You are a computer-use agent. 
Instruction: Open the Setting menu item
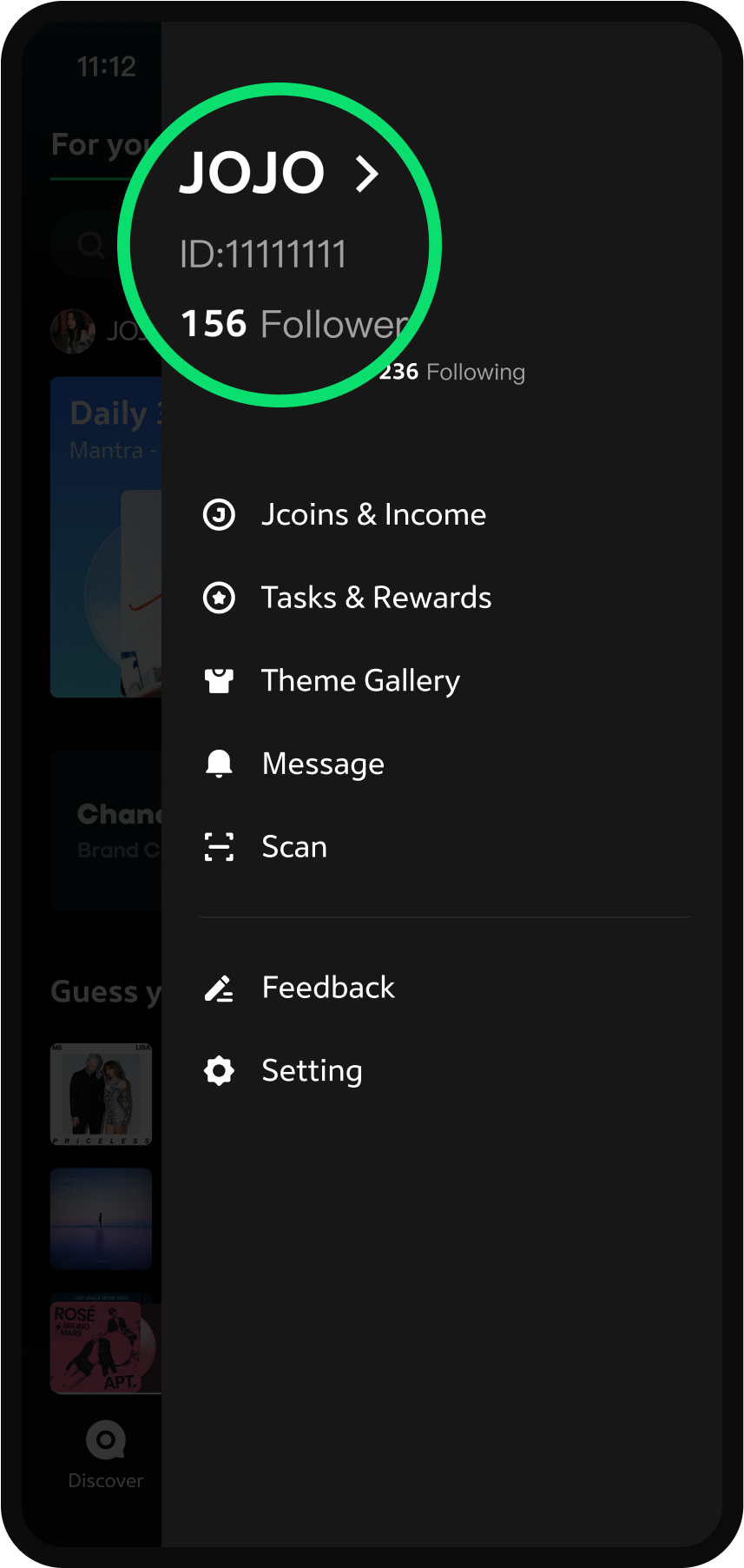click(312, 1071)
